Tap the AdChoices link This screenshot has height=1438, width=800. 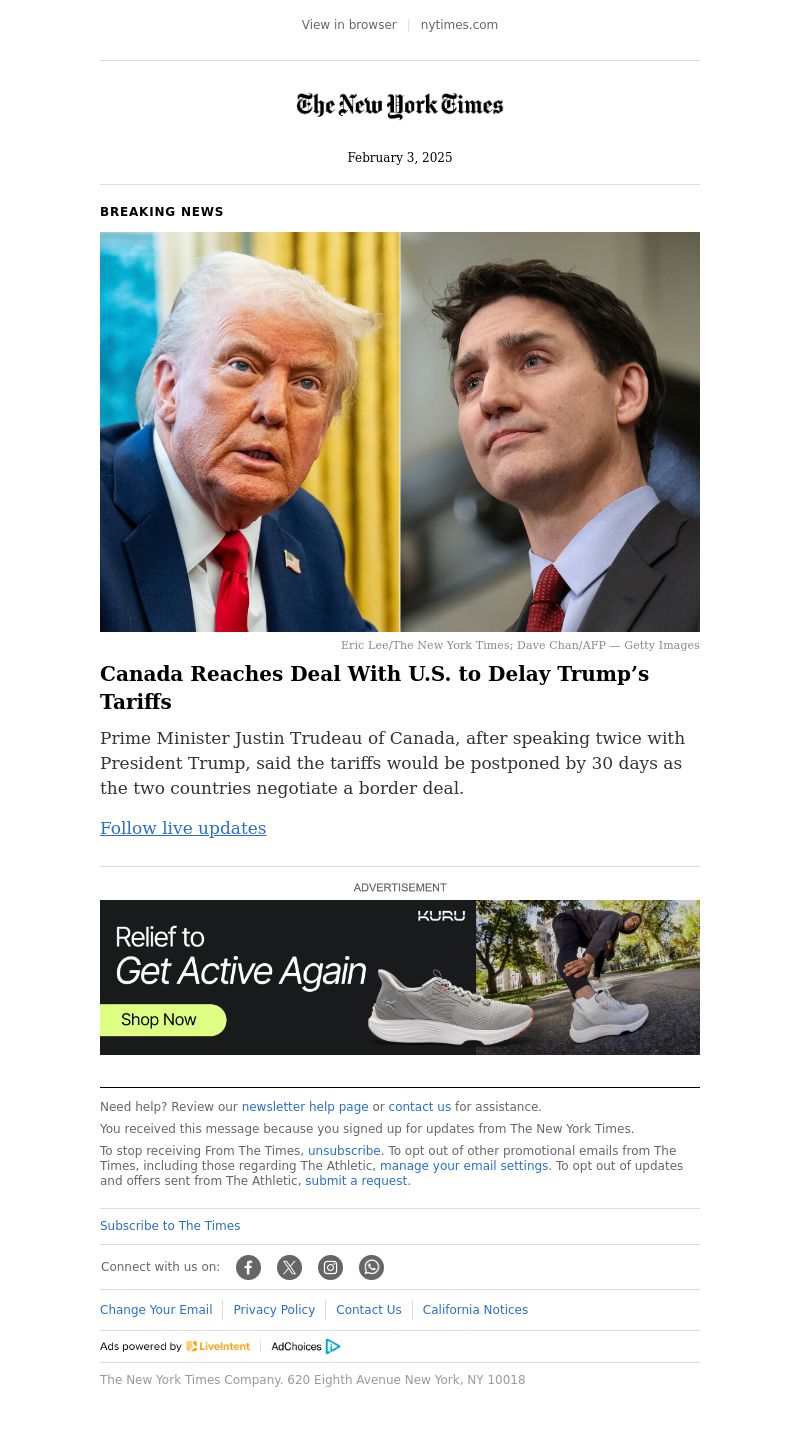(306, 1347)
